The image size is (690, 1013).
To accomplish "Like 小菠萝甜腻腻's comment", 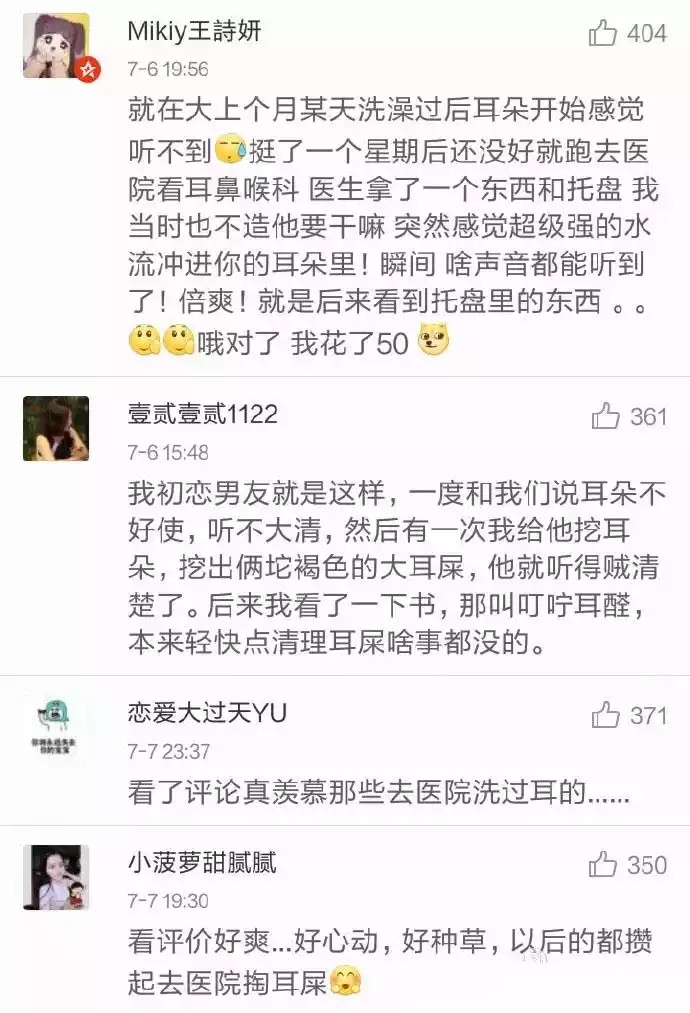I will 603,864.
